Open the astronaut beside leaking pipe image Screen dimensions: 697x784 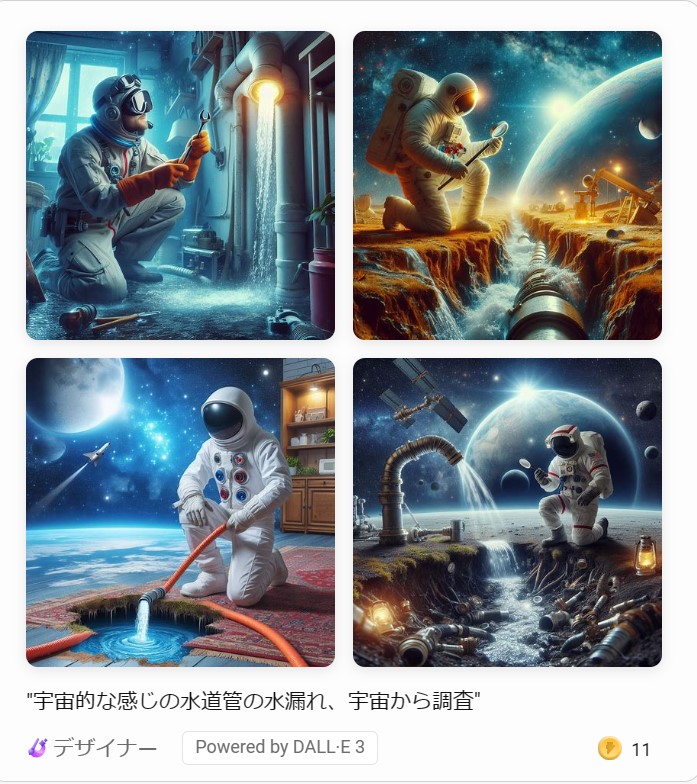(507, 512)
